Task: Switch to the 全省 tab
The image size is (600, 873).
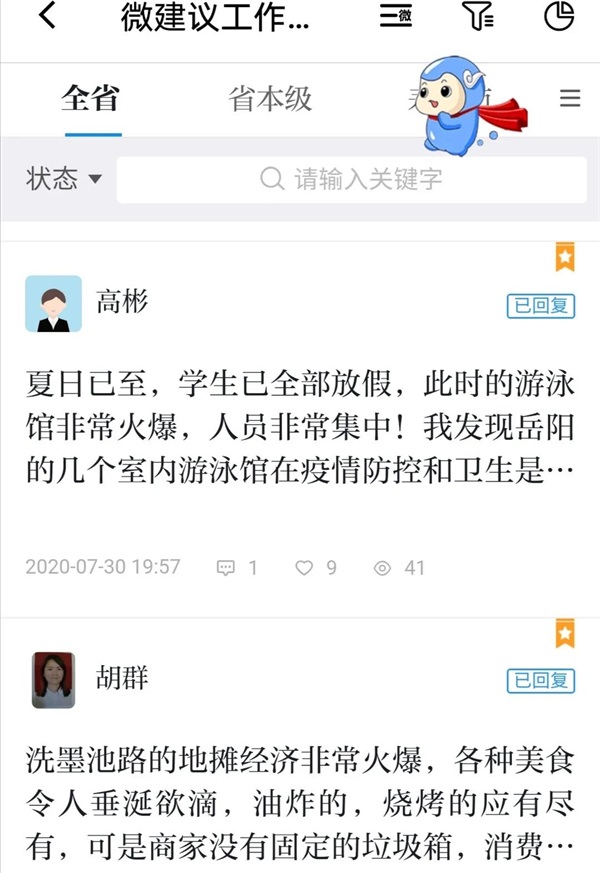Action: point(91,98)
